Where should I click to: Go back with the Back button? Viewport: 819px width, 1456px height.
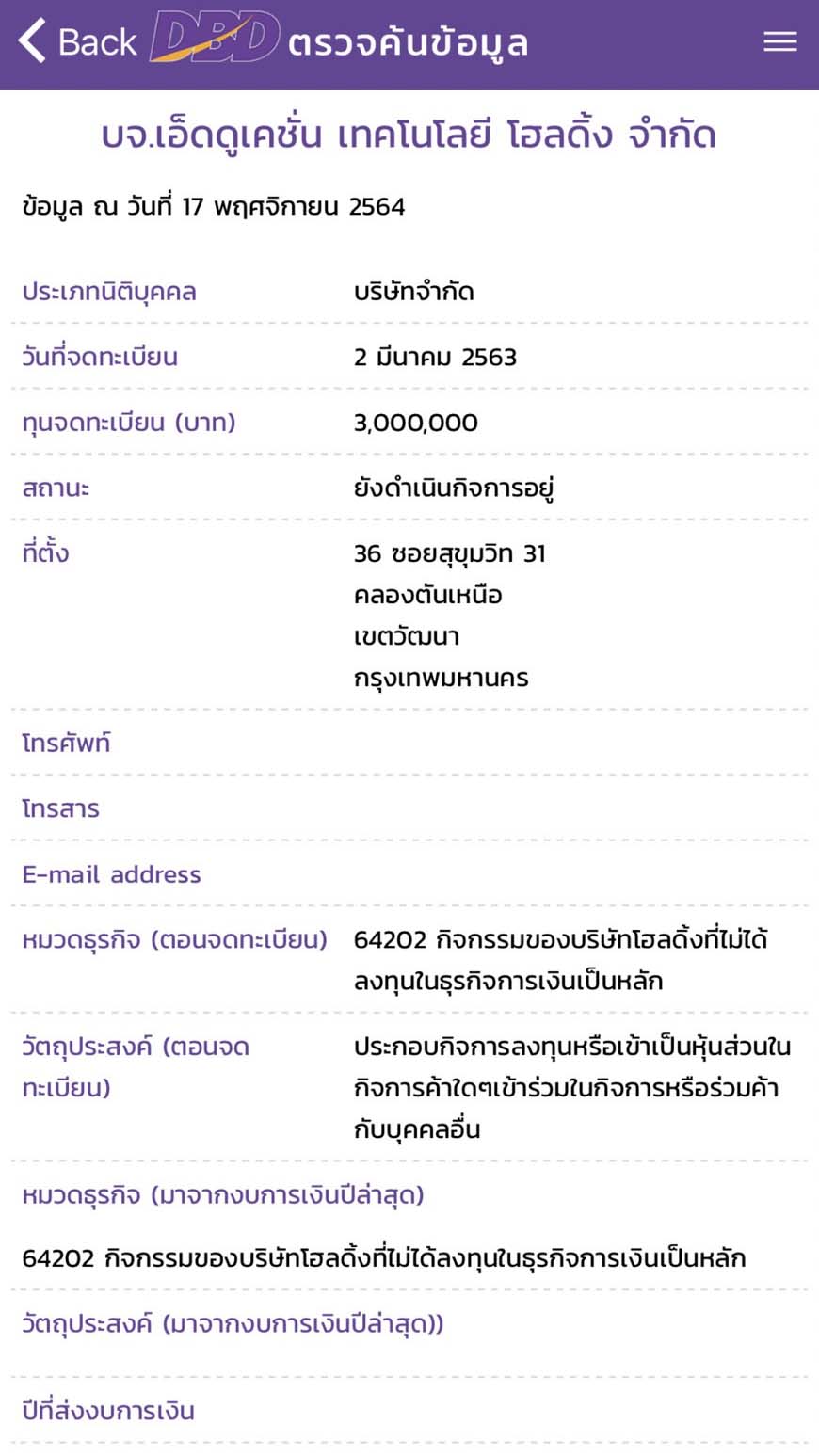77,42
